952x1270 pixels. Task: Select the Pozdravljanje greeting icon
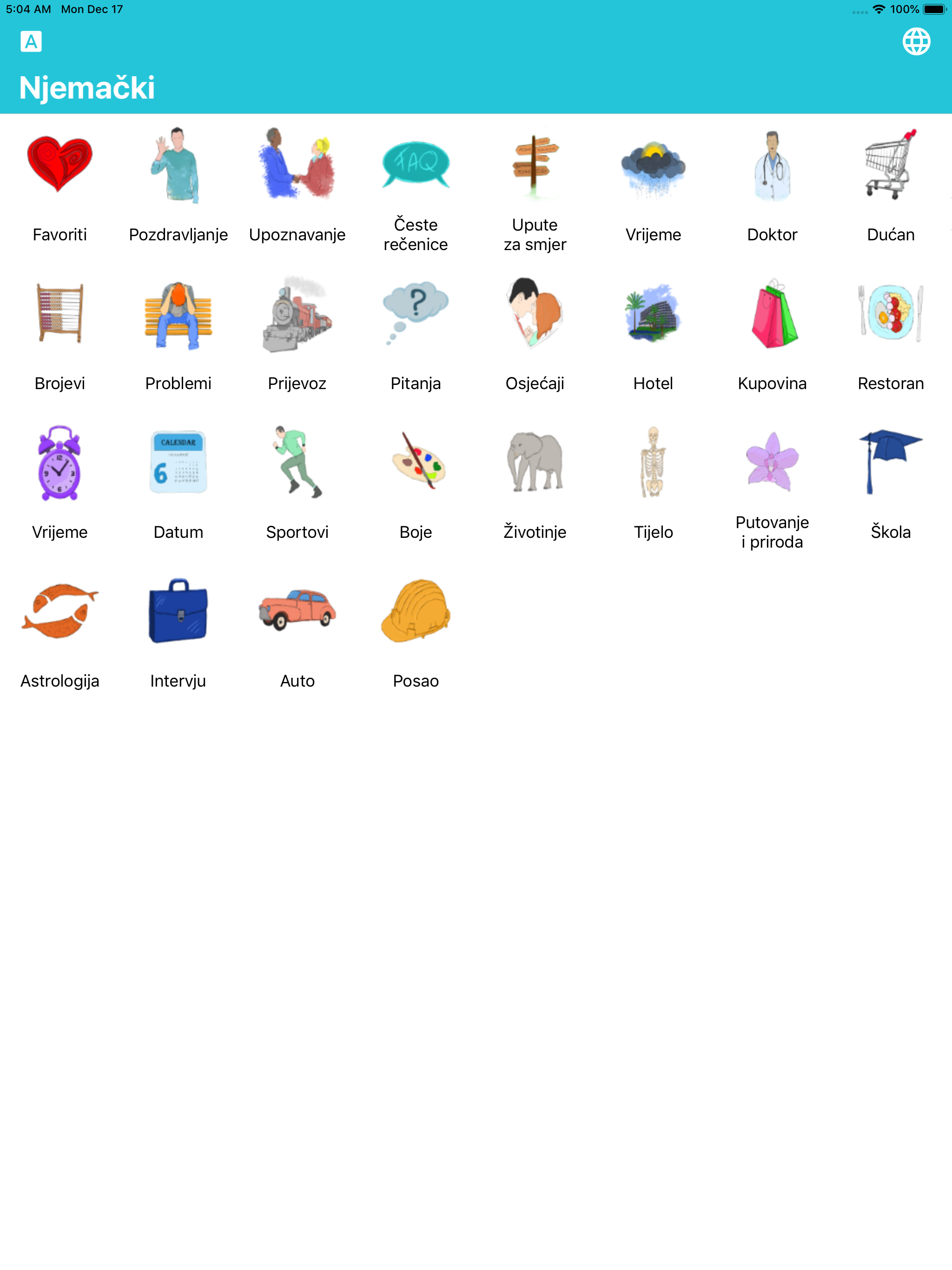178,166
